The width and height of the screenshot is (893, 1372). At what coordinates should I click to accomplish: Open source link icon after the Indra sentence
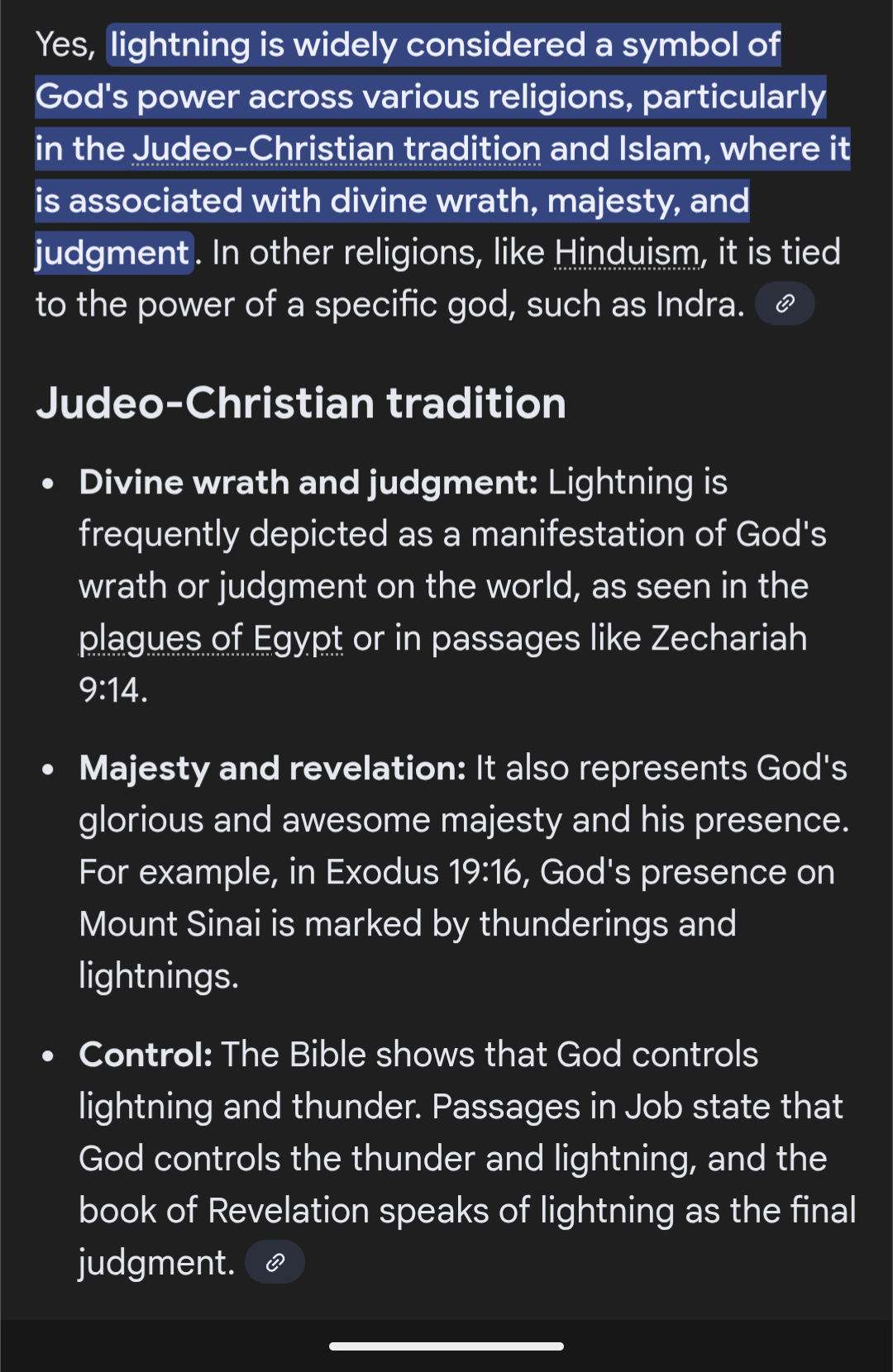785,304
